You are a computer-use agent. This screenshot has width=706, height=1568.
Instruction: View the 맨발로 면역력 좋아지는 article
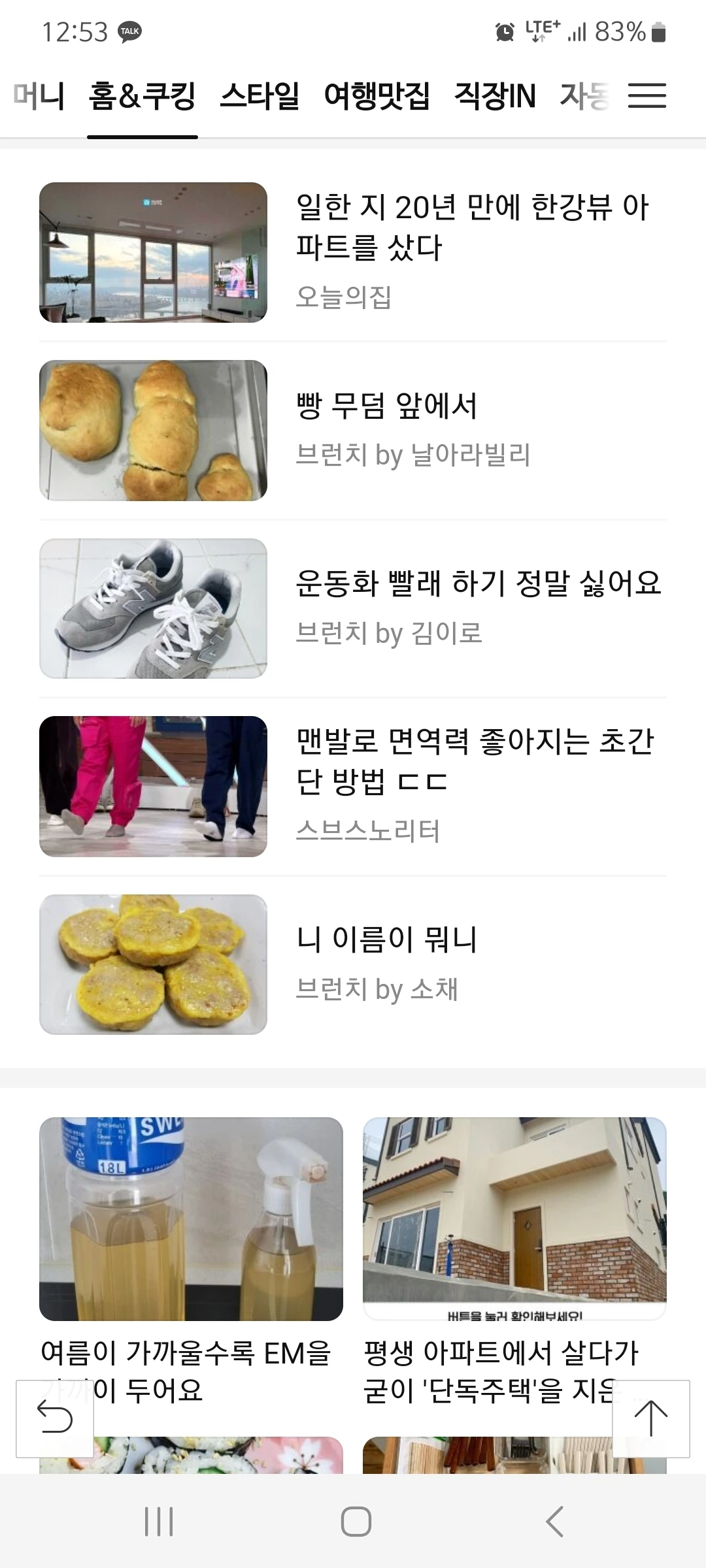coord(474,761)
